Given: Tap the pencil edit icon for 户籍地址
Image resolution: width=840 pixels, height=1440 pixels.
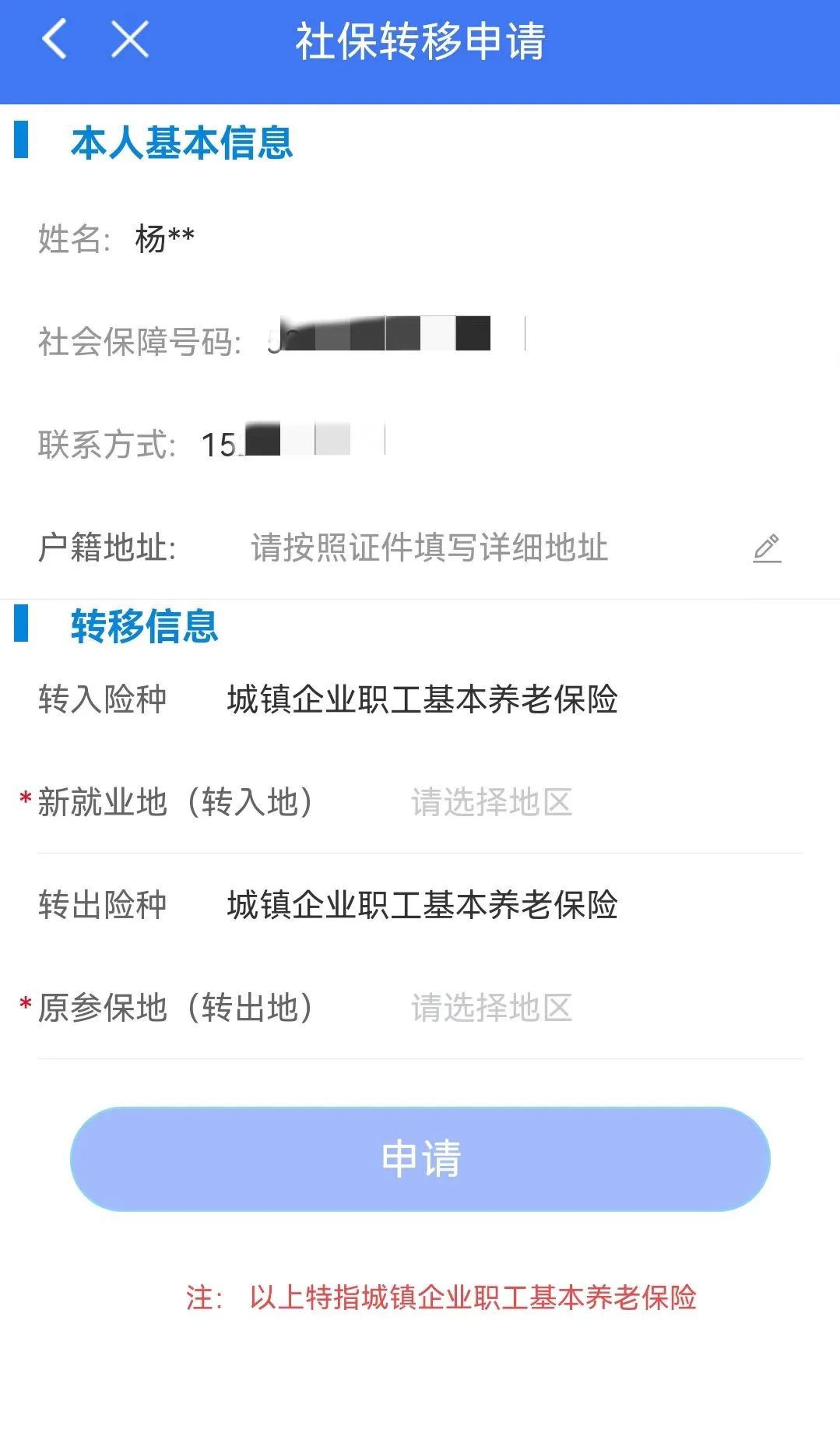Looking at the screenshot, I should pyautogui.click(x=767, y=548).
